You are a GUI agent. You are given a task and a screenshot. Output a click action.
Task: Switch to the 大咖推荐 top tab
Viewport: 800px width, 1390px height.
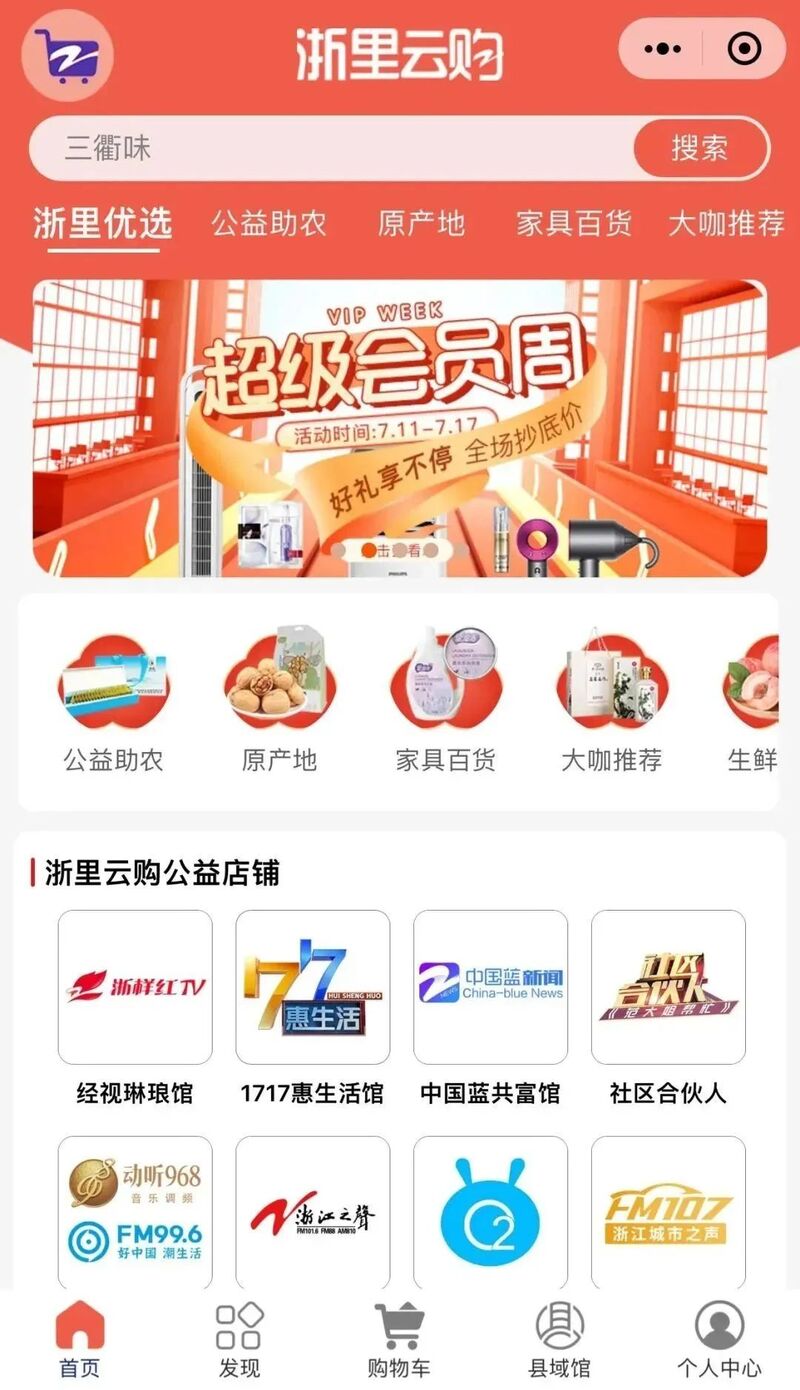click(x=726, y=223)
